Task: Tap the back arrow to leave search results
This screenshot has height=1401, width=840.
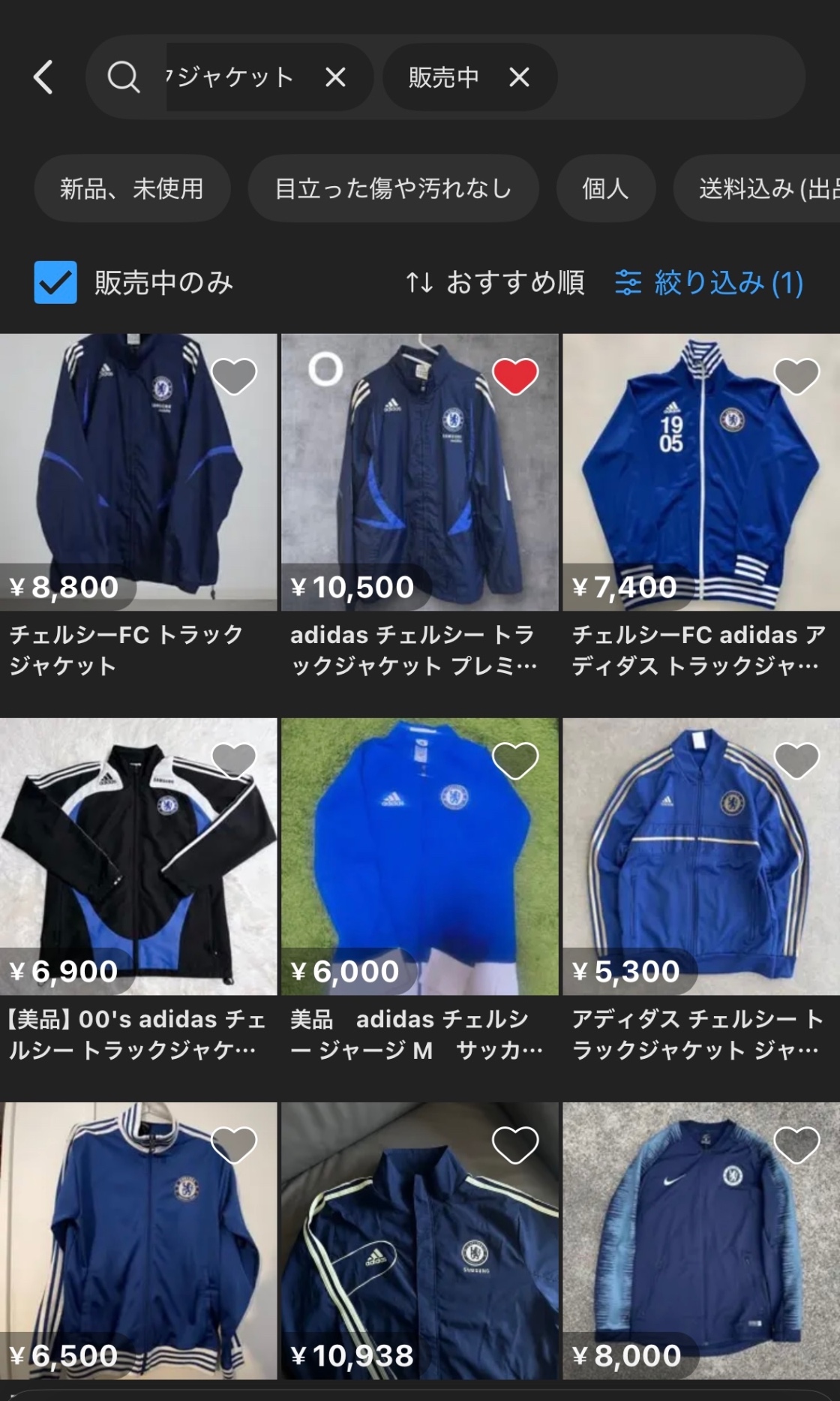Action: 43,77
